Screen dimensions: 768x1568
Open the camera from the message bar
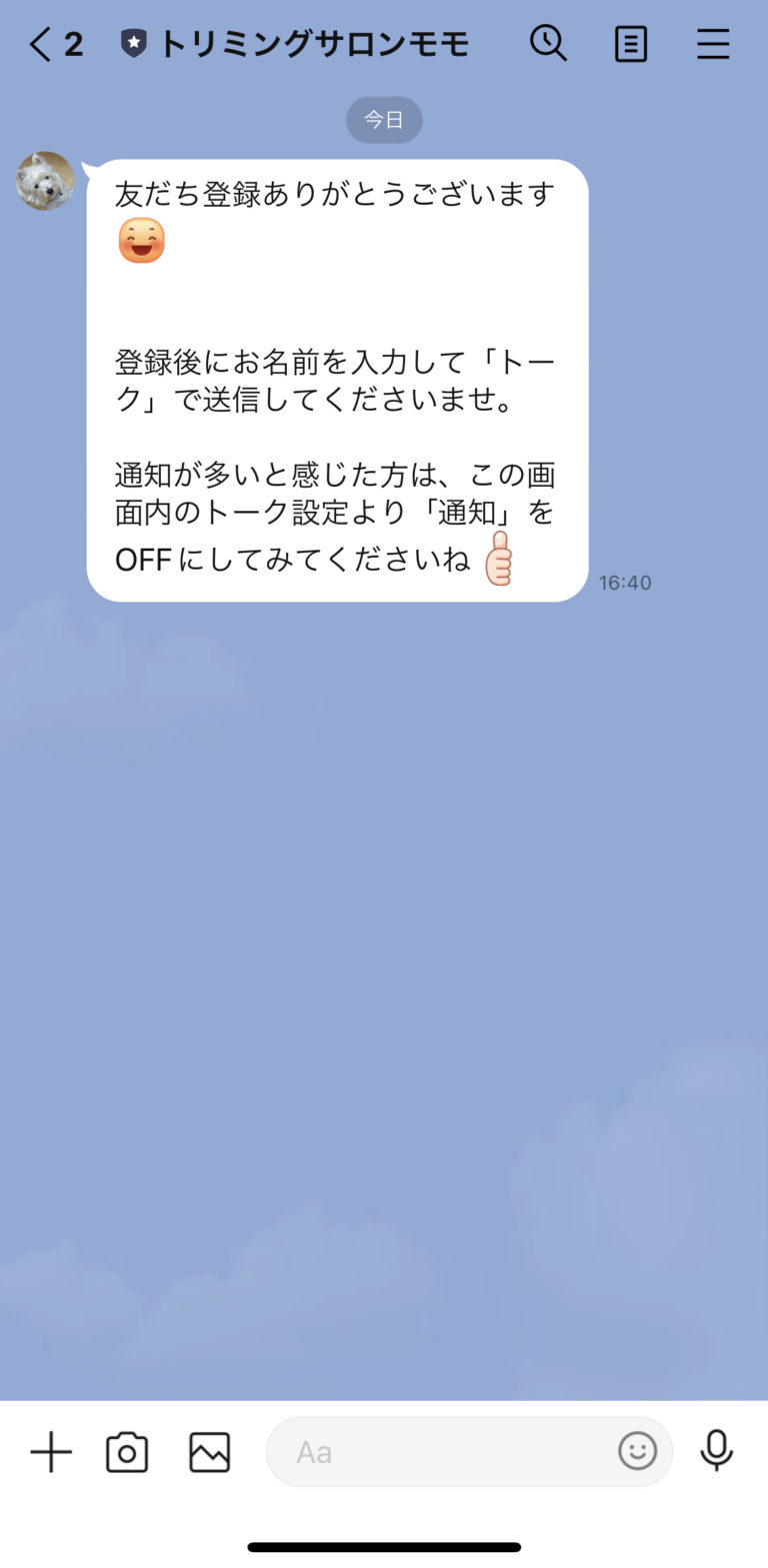128,1452
